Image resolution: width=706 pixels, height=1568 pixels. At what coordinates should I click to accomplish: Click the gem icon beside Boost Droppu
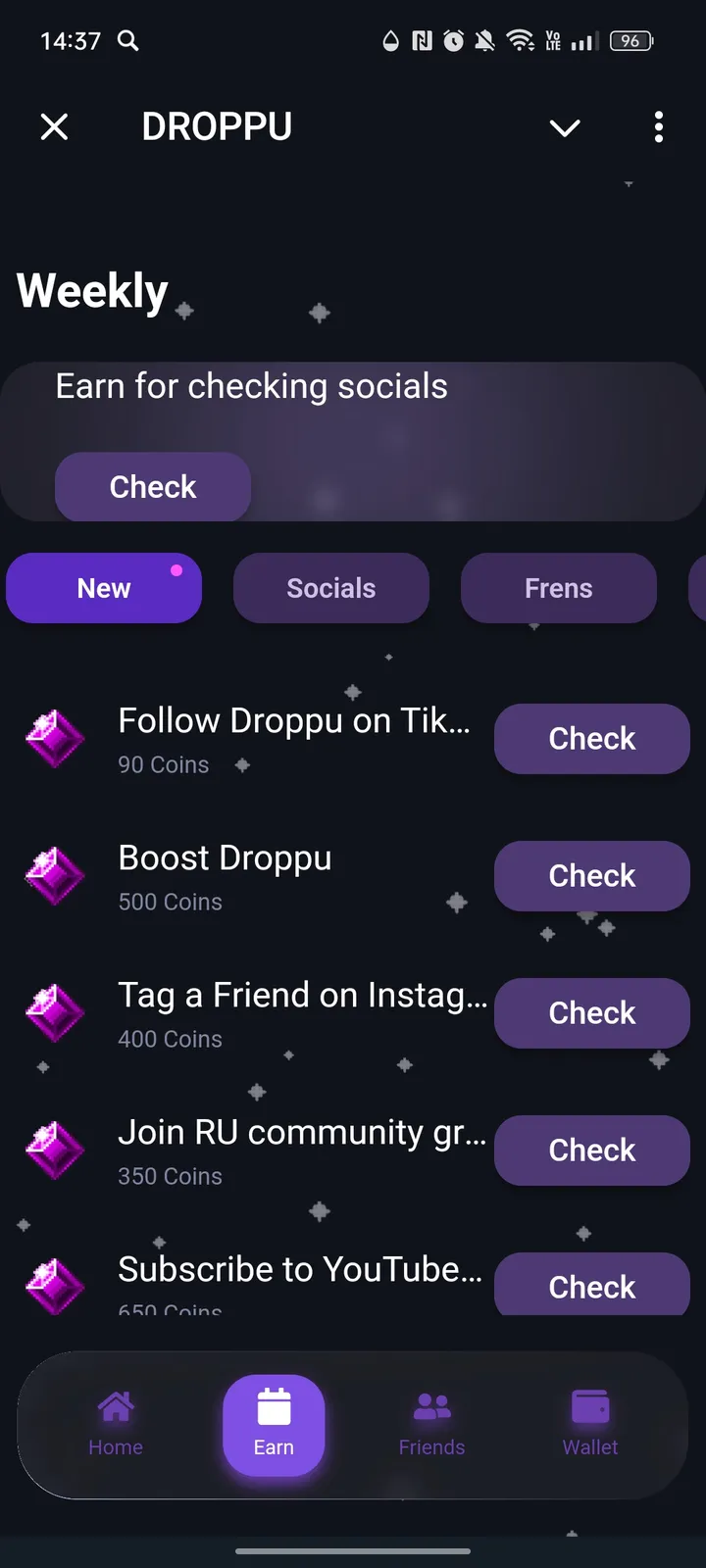[54, 876]
